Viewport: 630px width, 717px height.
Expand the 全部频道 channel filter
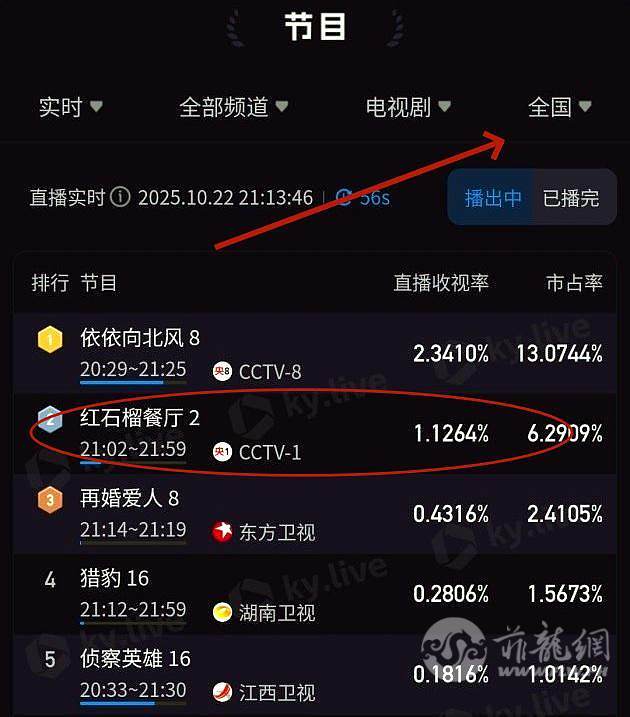pyautogui.click(x=233, y=107)
